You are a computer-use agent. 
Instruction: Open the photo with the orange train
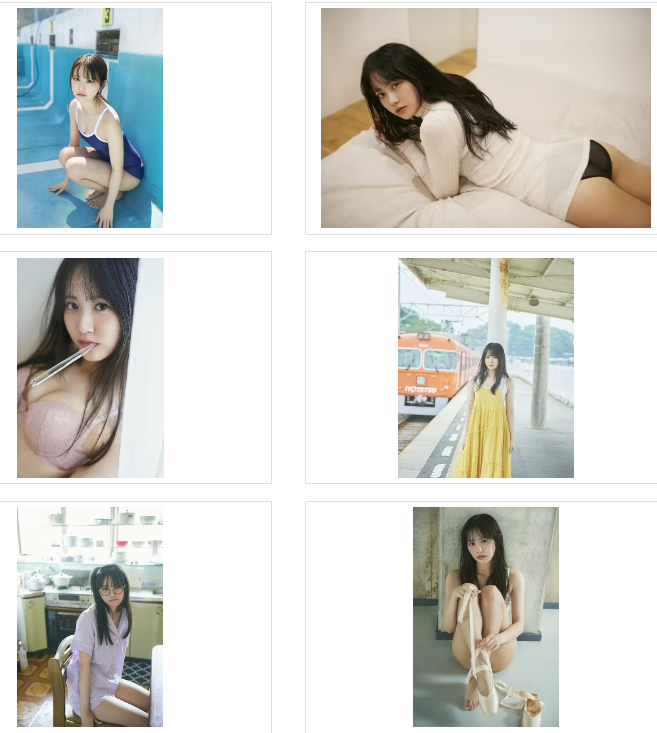pos(485,368)
